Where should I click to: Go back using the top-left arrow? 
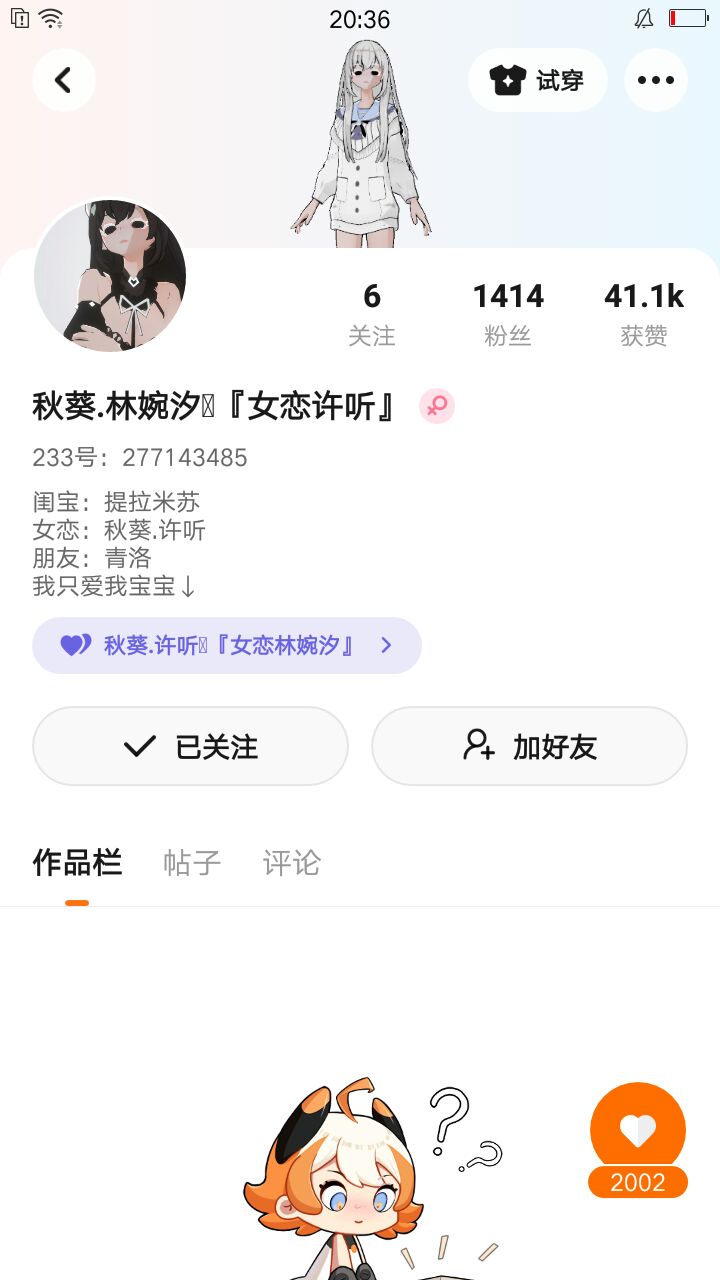64,80
